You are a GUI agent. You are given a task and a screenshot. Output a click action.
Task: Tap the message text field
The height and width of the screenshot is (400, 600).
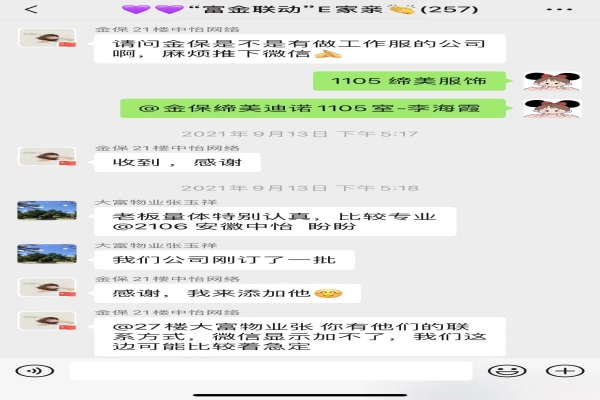[270, 371]
